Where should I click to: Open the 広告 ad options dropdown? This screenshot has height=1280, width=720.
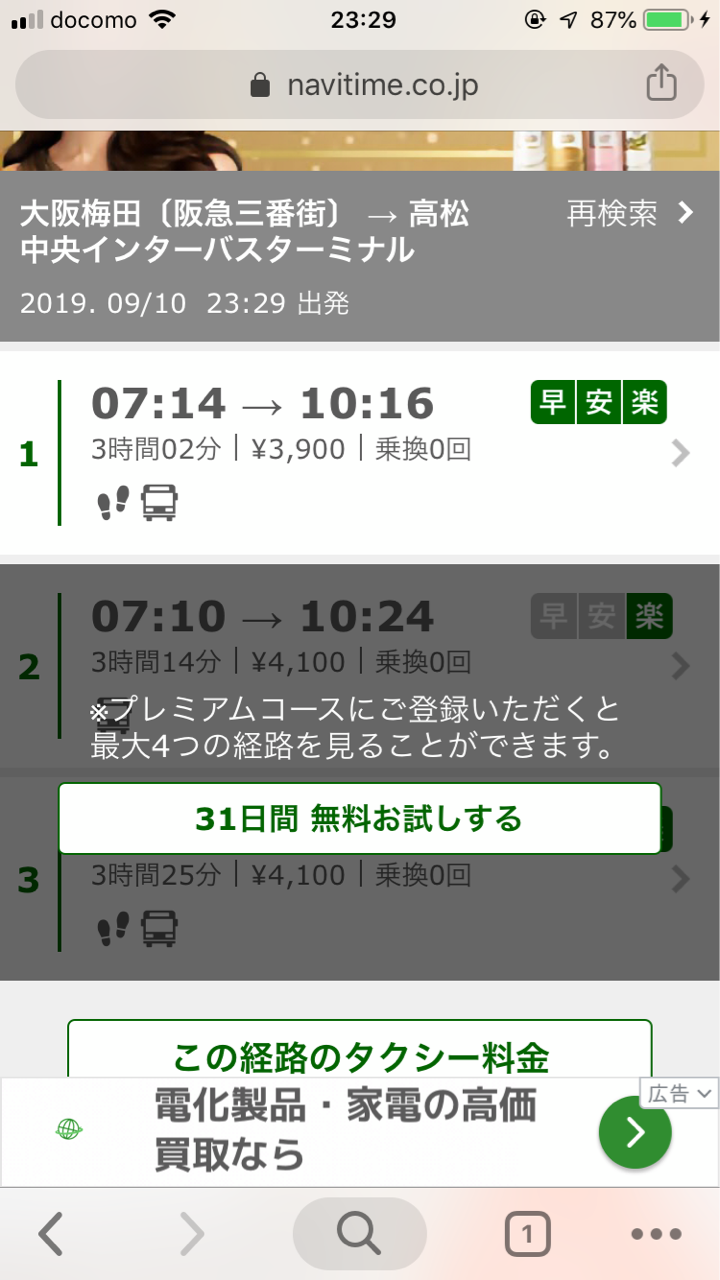tap(679, 1094)
